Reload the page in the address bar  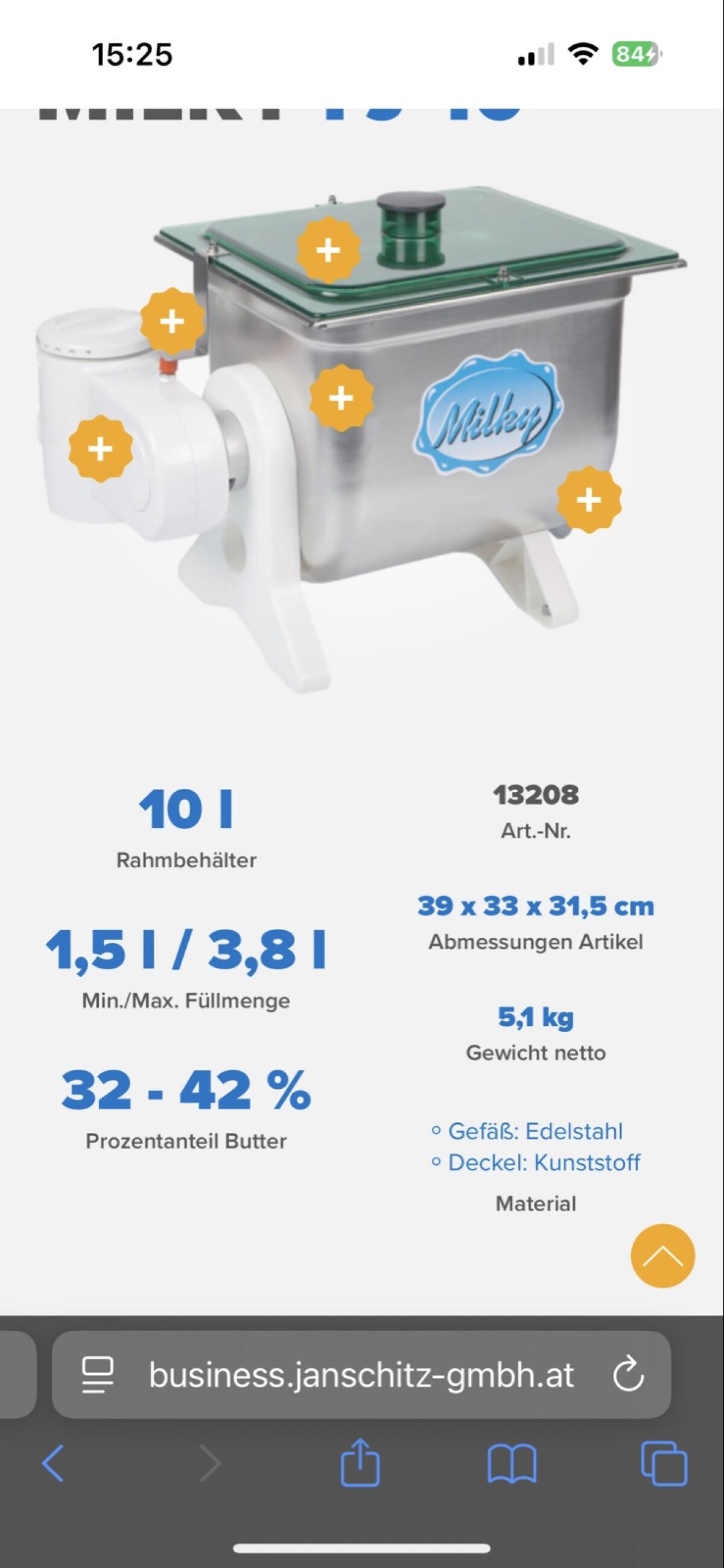click(628, 1374)
